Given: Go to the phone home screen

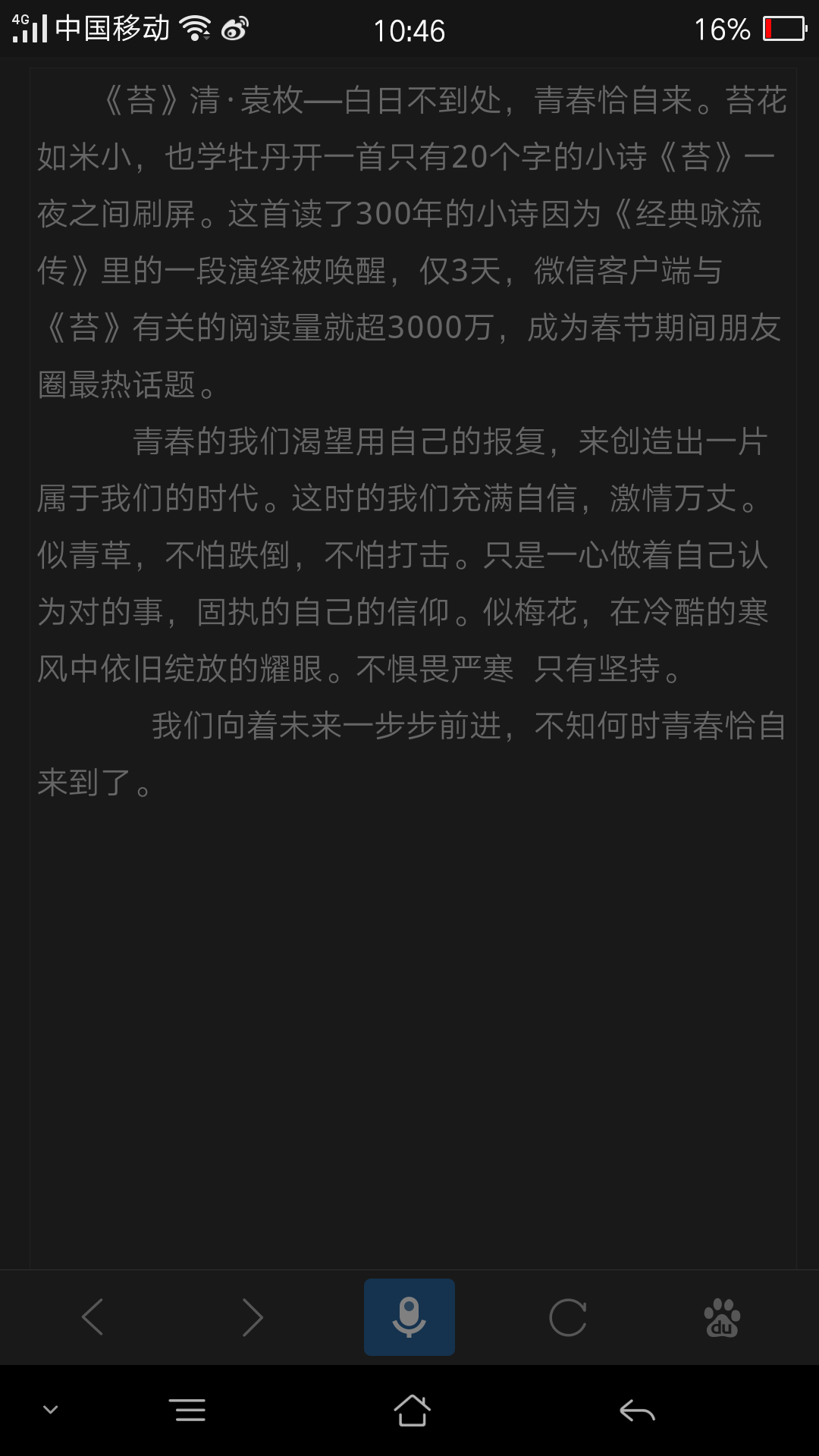Looking at the screenshot, I should pyautogui.click(x=412, y=1410).
